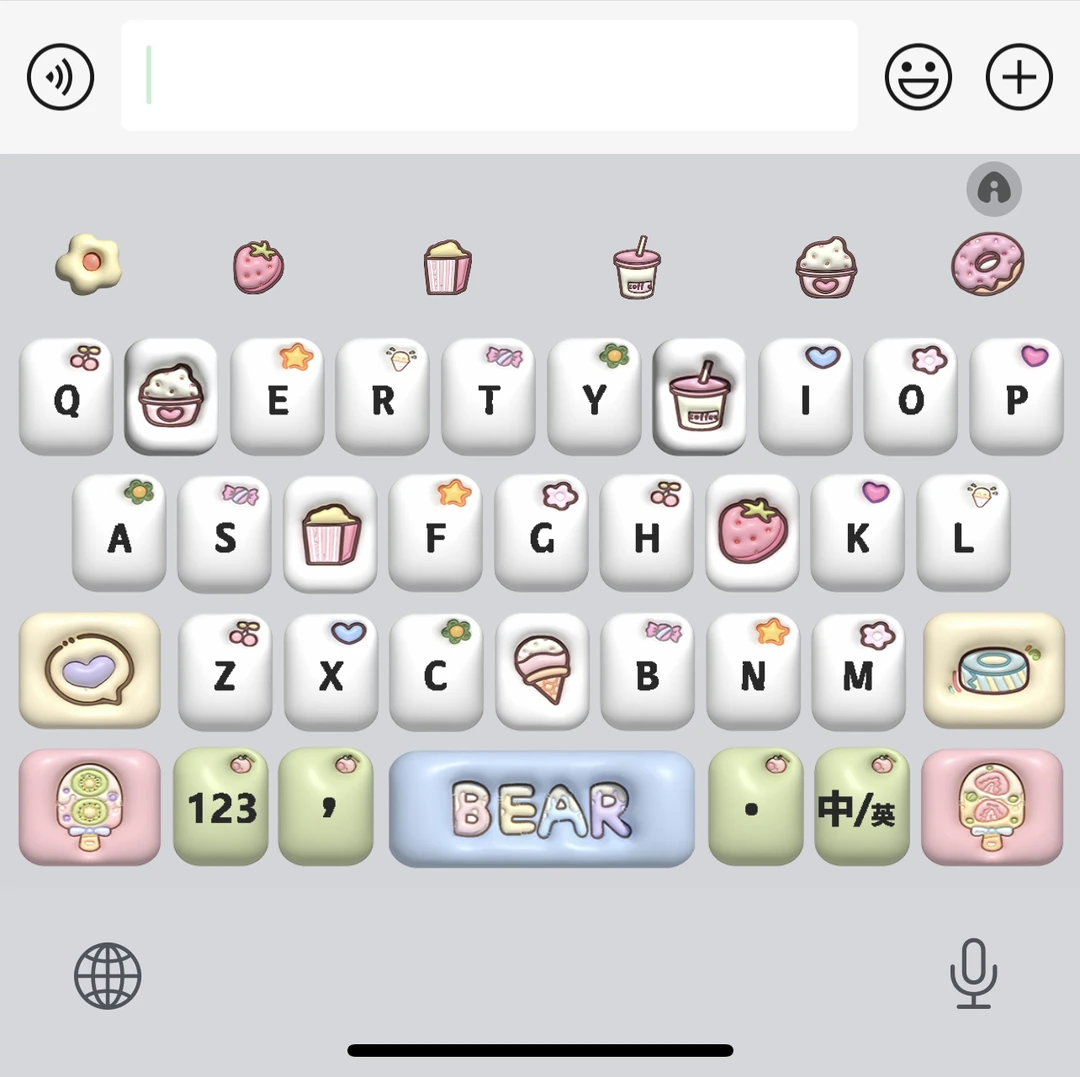The height and width of the screenshot is (1077, 1080).
Task: Insert a comma with the comma key
Action: pyautogui.click(x=326, y=807)
